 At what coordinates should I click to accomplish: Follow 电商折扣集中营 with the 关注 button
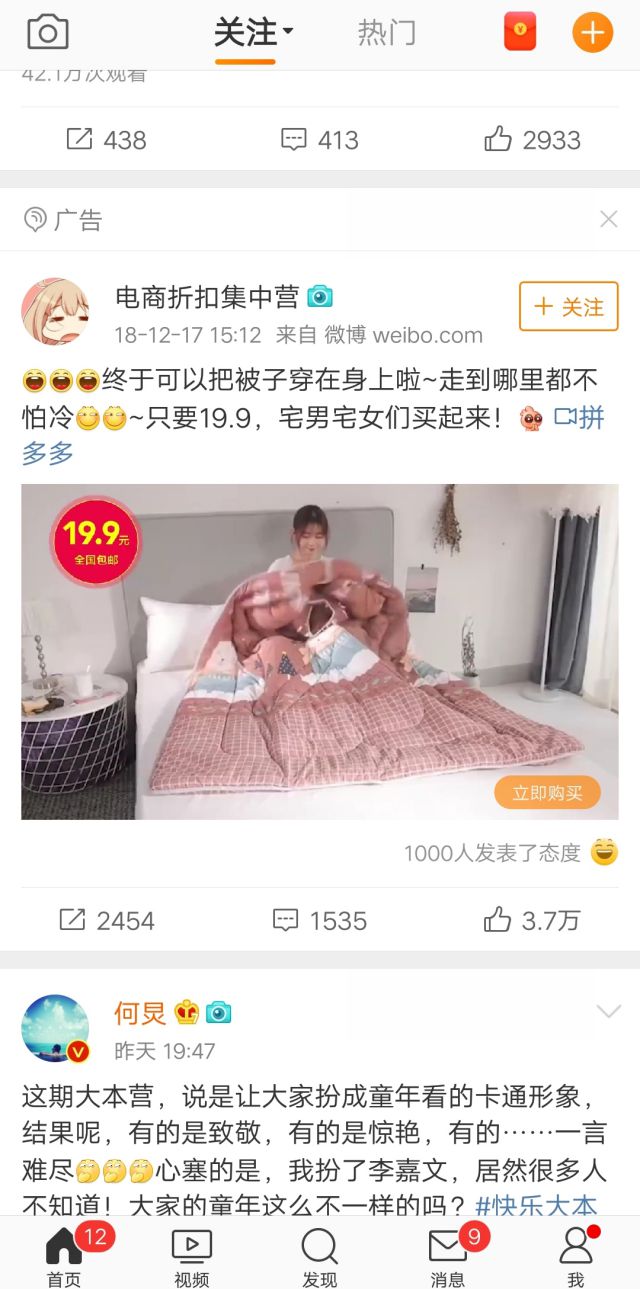568,307
